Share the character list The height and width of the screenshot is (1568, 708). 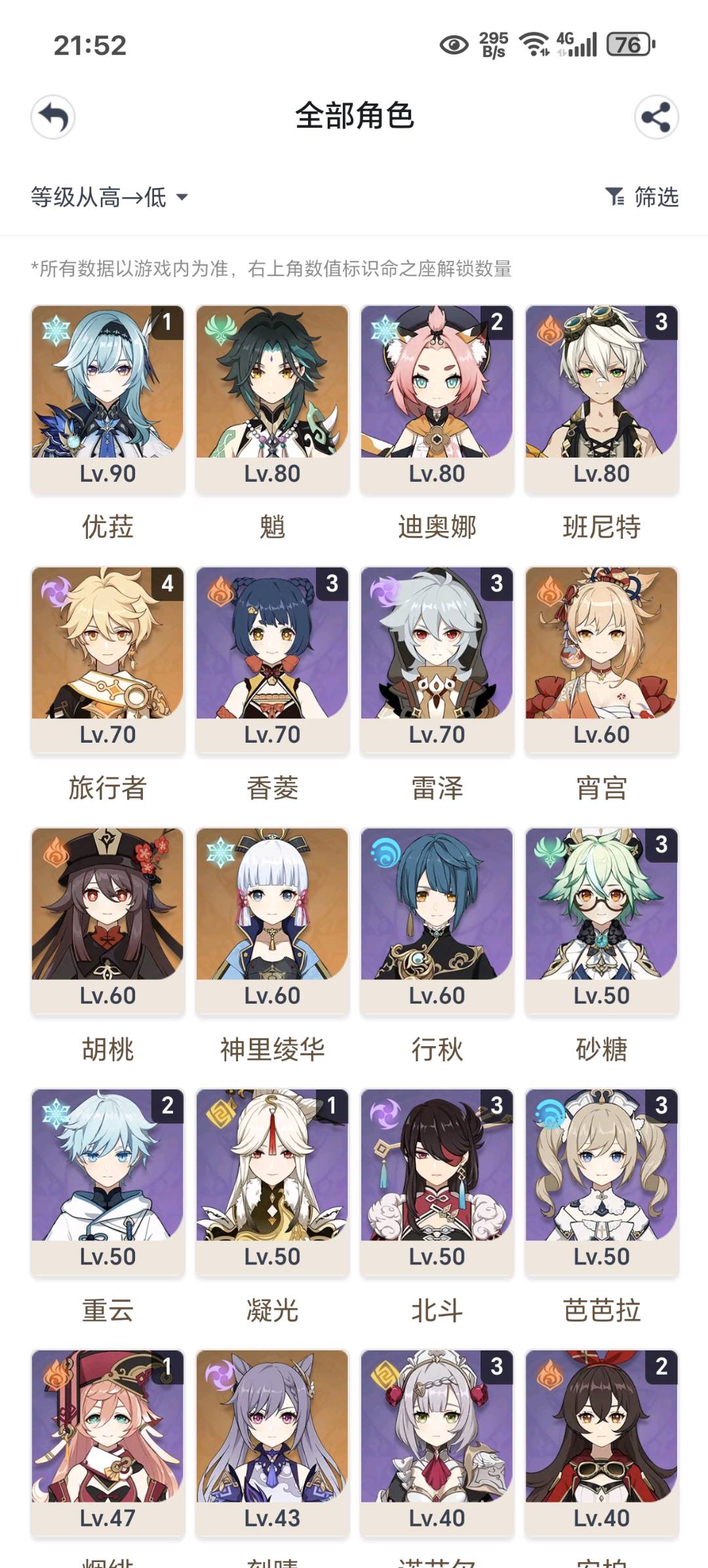[656, 118]
